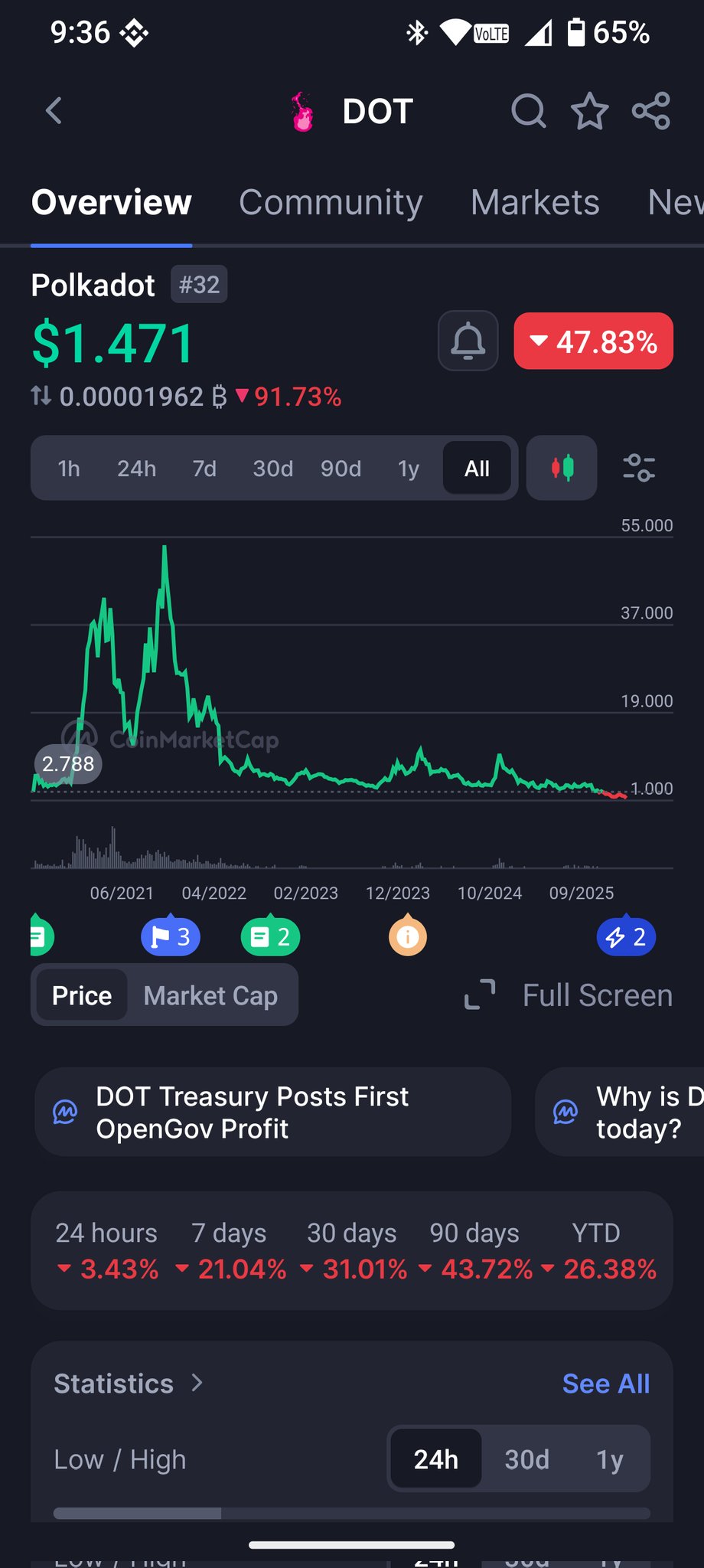Set a price alert with the bell
The image size is (704, 1568).
(x=468, y=341)
